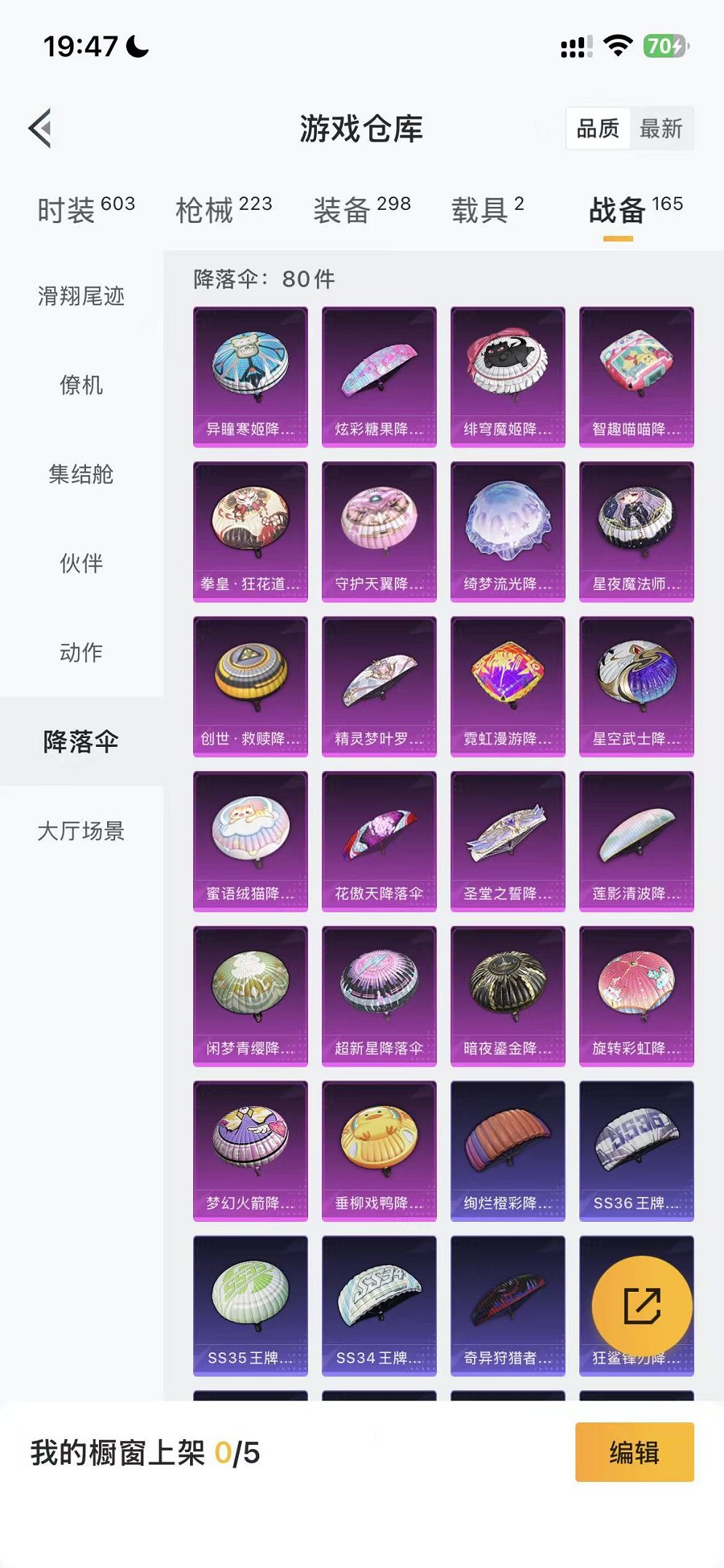Select the 伙伴 category
Viewport: 724px width, 1568px height.
(x=81, y=563)
